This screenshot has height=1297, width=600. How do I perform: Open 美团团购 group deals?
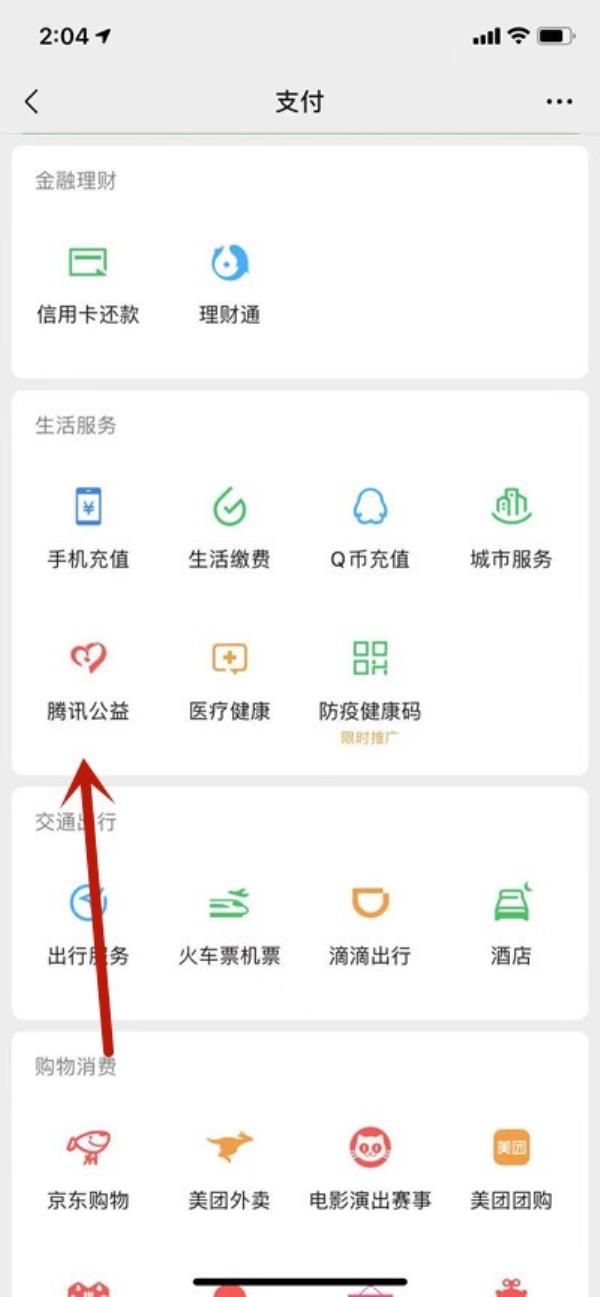coord(511,1170)
